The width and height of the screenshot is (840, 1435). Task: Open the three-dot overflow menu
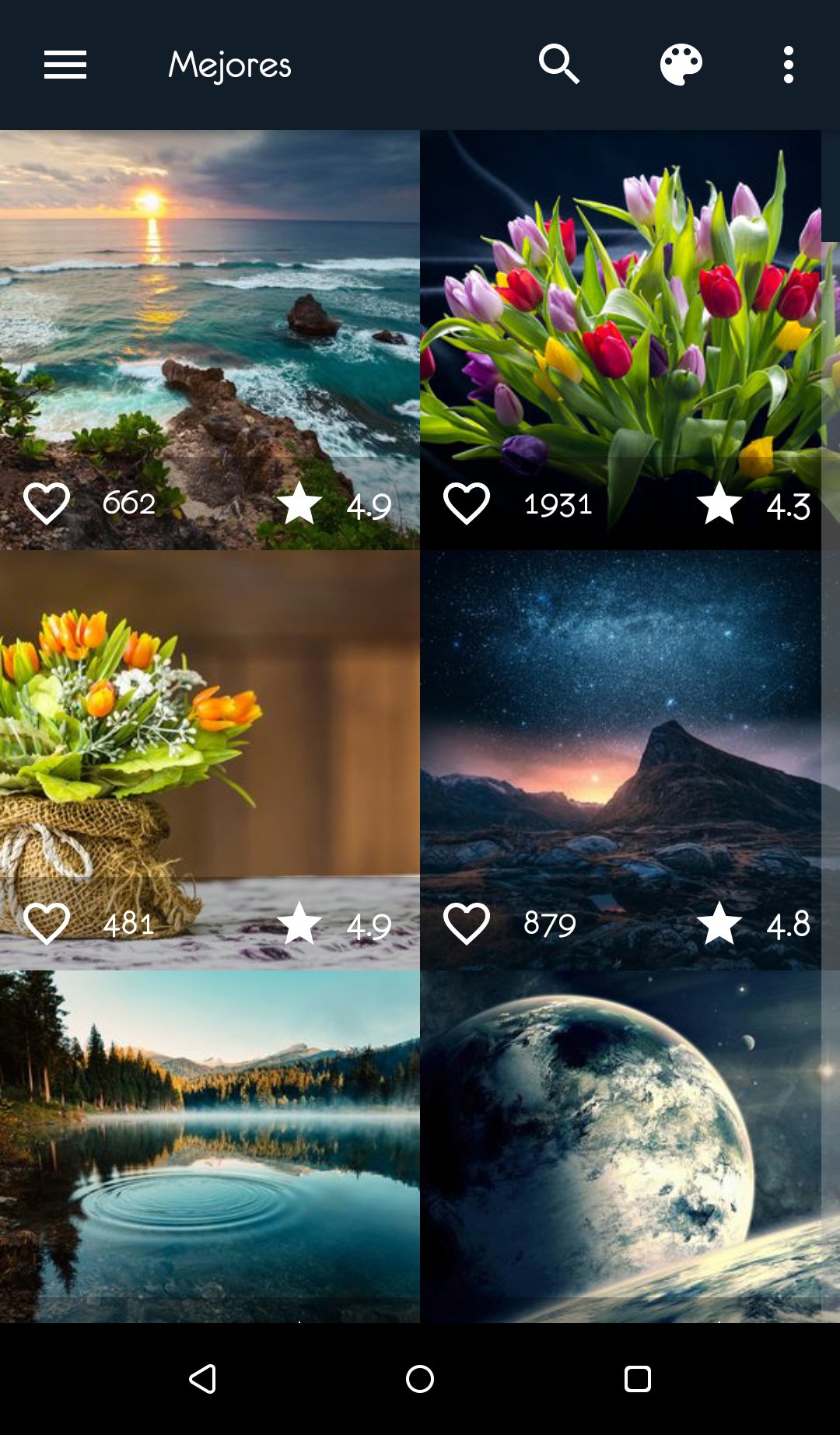[788, 65]
